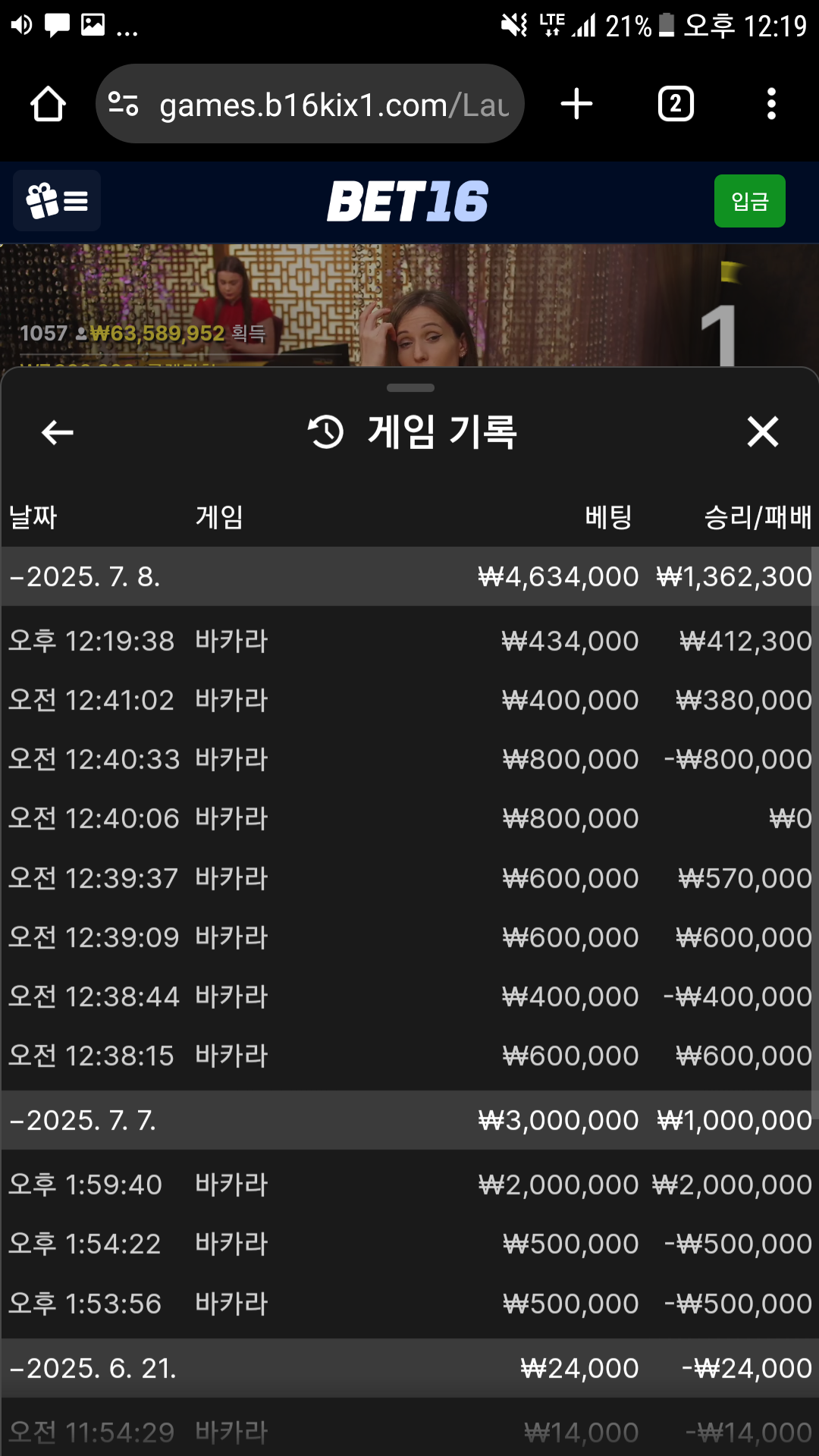
Task: View the open tabs switcher
Action: (676, 104)
